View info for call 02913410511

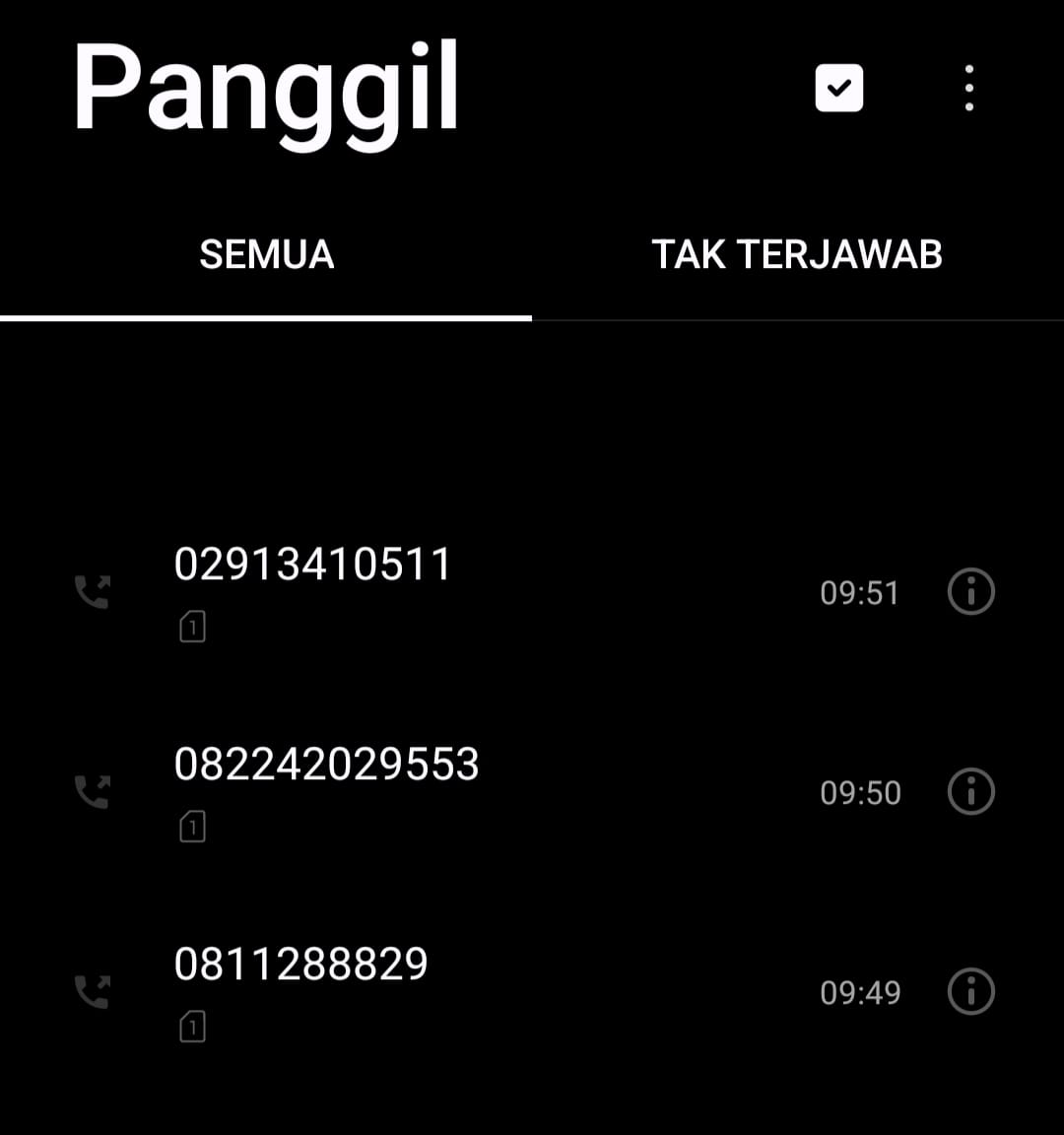(x=971, y=592)
